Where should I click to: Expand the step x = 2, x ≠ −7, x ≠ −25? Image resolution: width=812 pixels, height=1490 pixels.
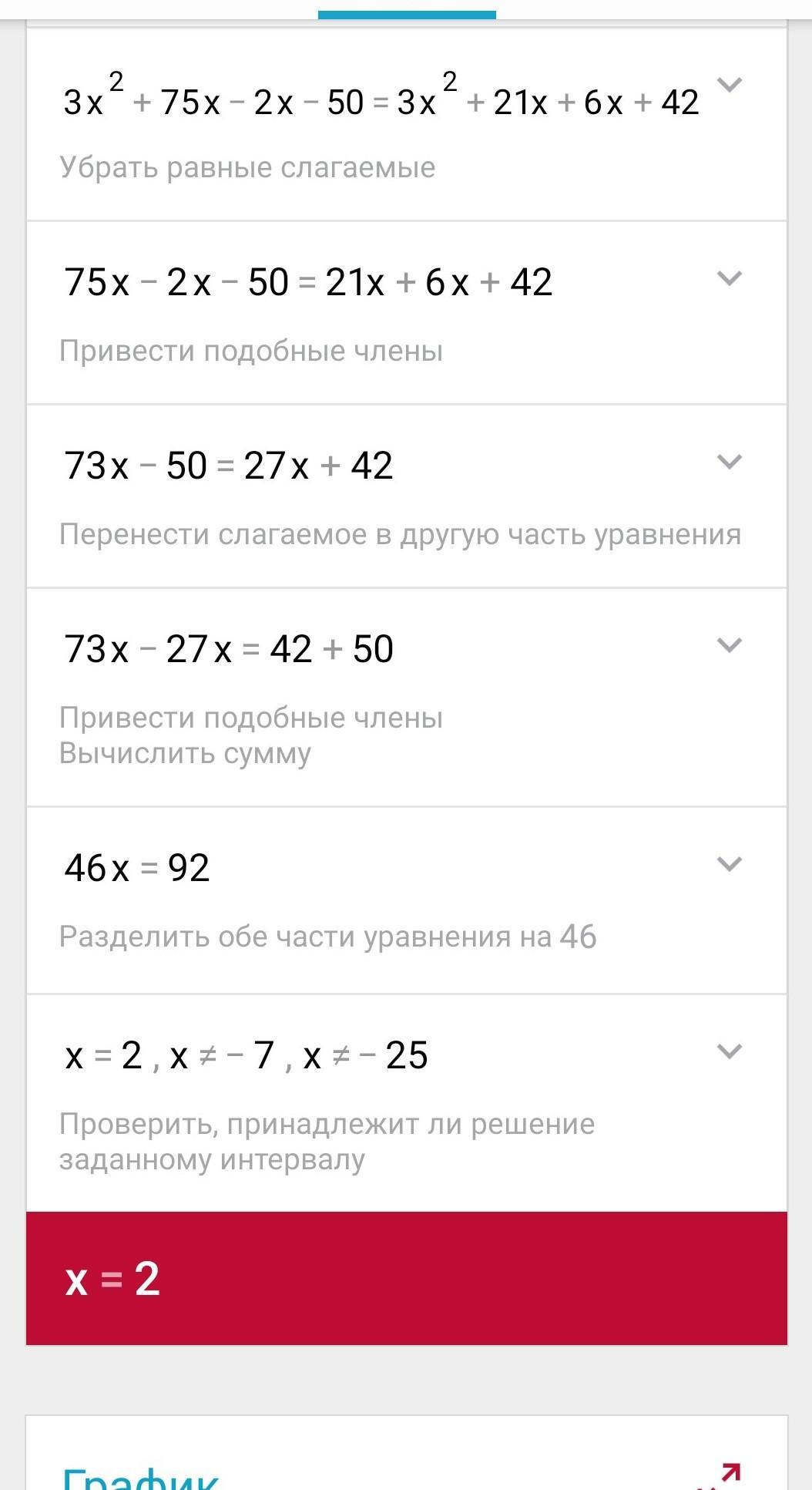[729, 1051]
